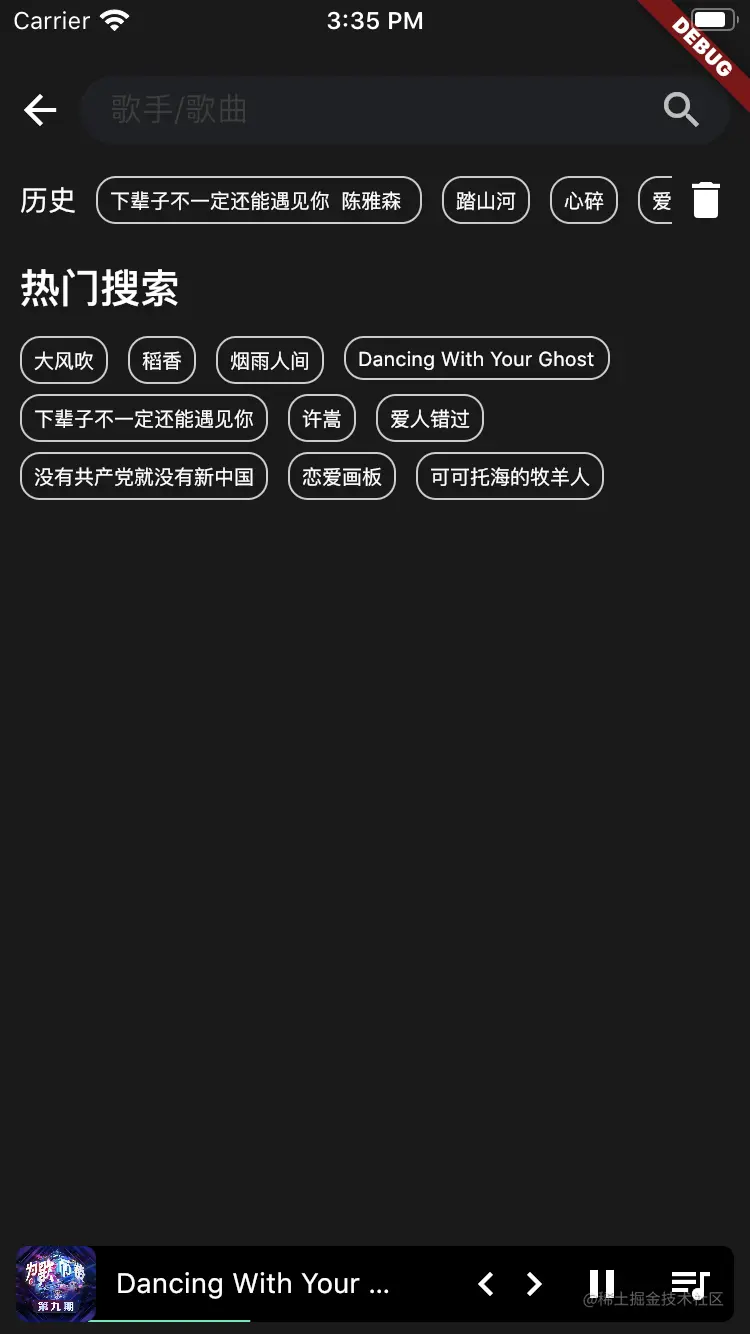Search hot keyword 大风吹
This screenshot has height=1334, width=750.
(x=64, y=360)
